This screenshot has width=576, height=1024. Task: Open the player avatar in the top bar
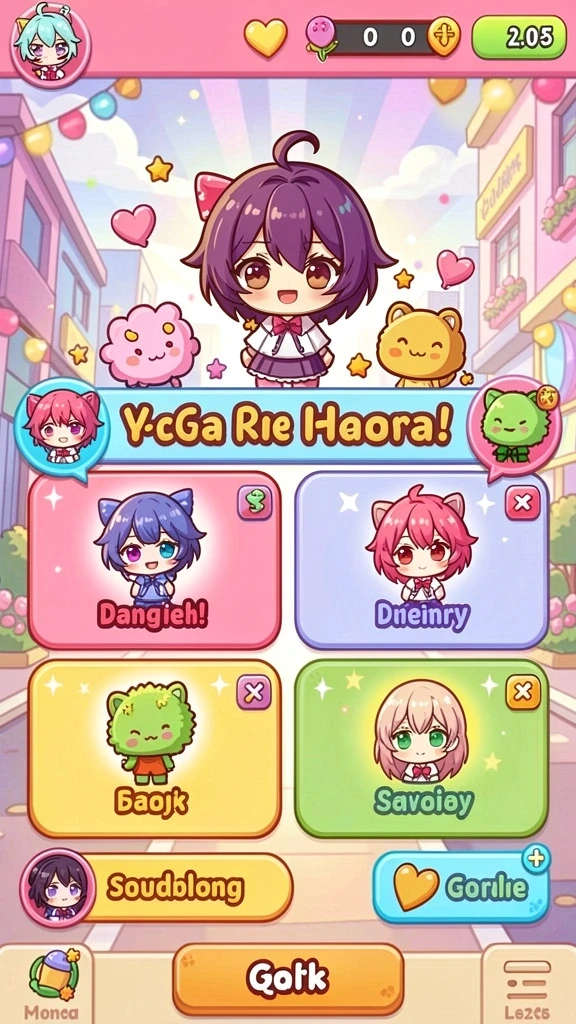tap(50, 44)
